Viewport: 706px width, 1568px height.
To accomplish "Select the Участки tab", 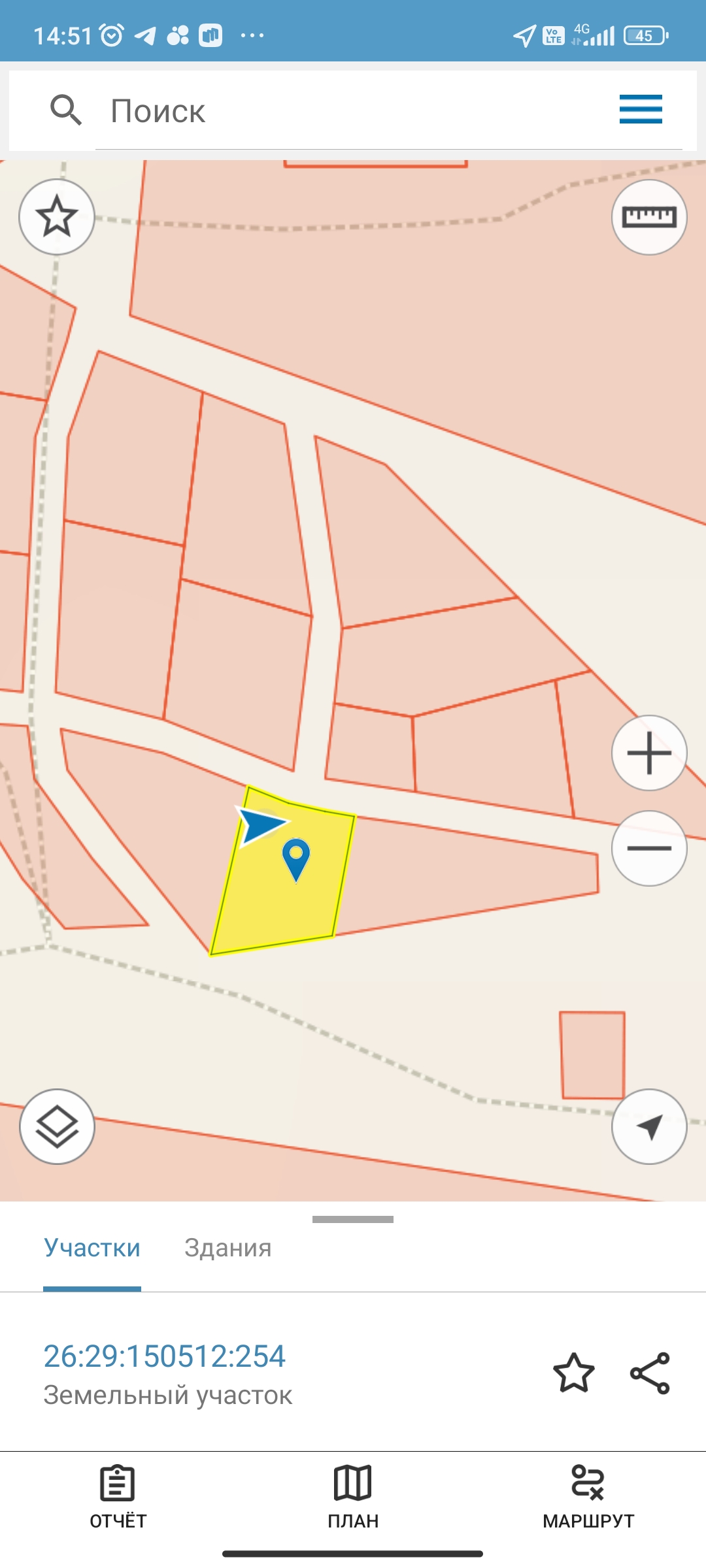I will click(x=92, y=1248).
